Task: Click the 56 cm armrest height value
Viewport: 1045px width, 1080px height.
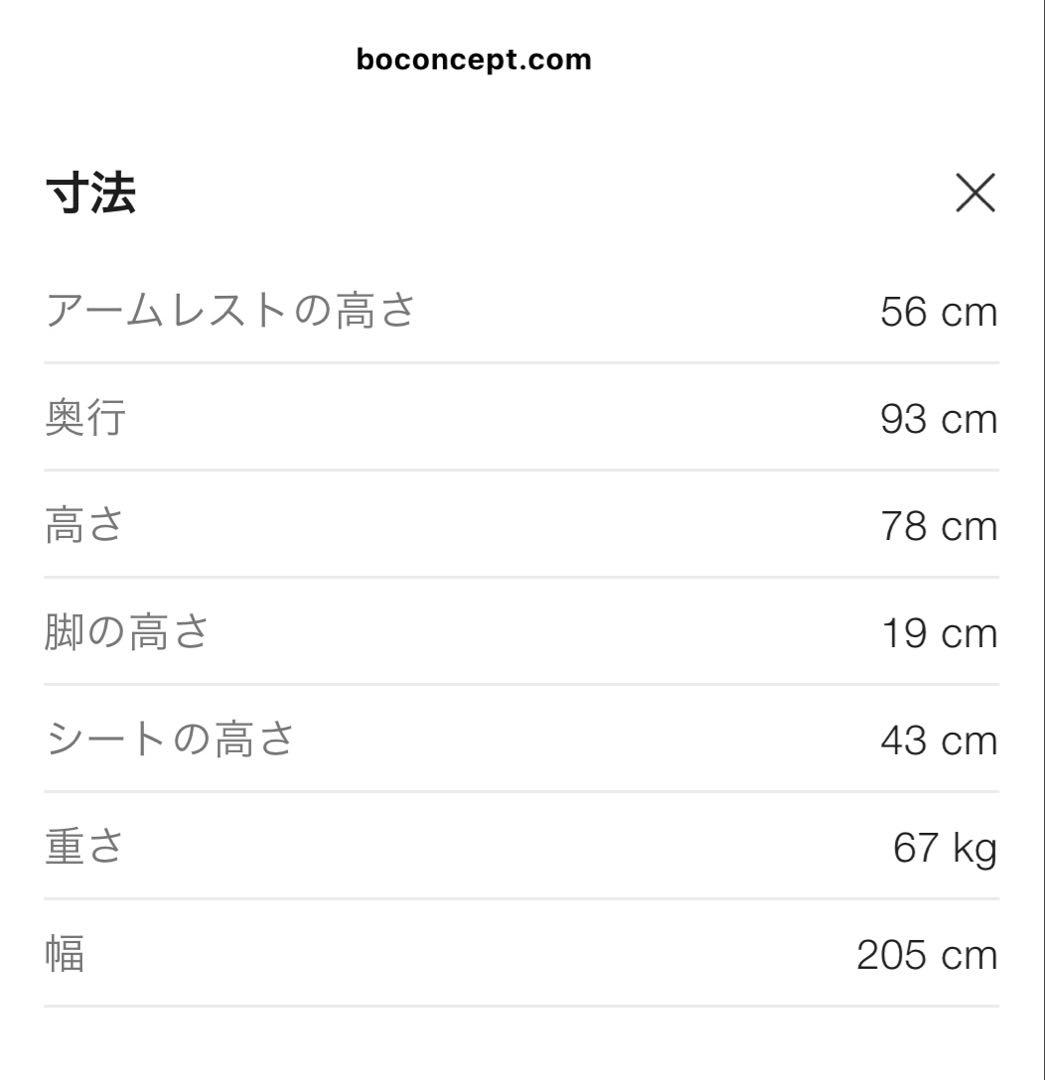Action: 936,310
